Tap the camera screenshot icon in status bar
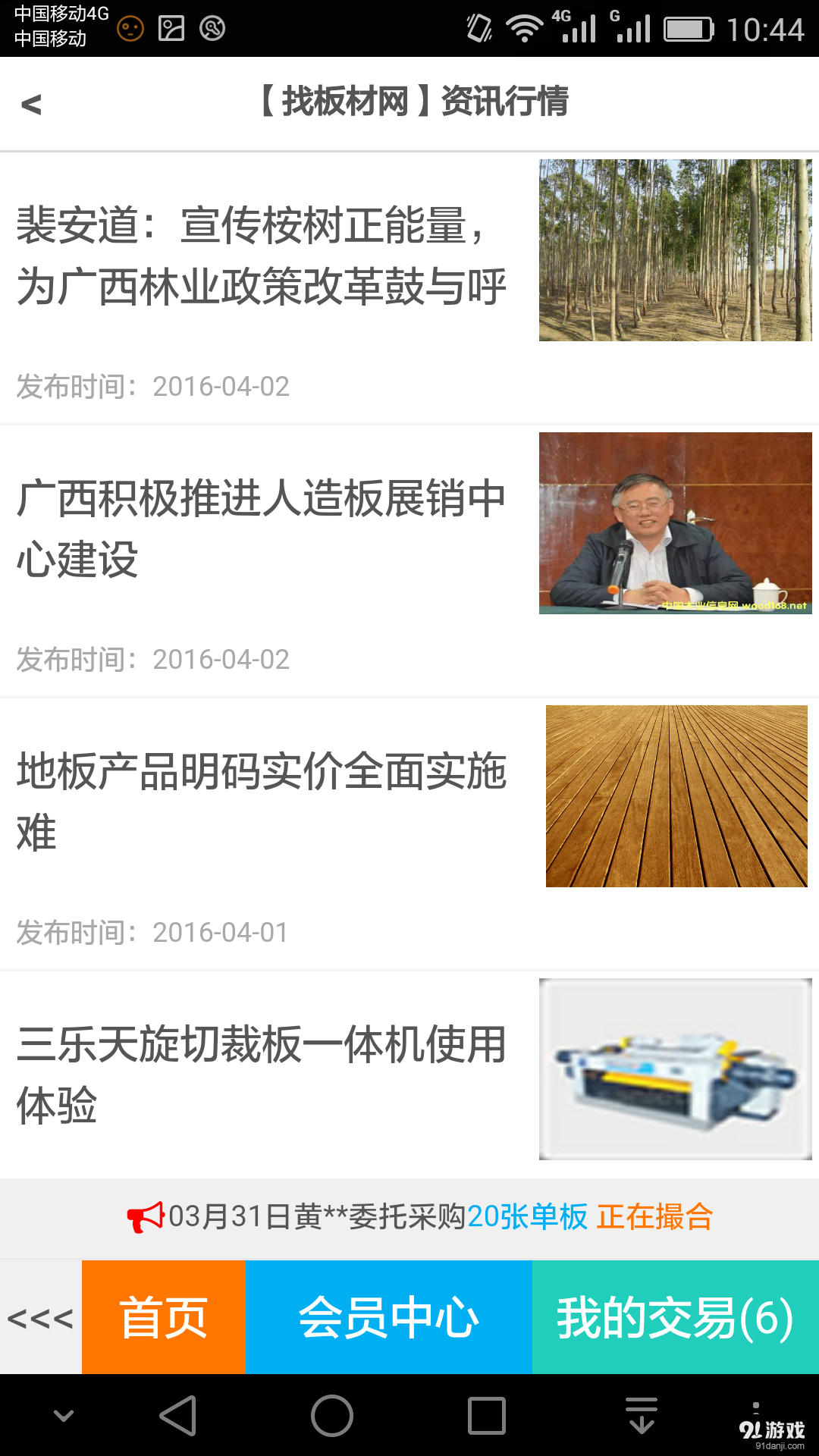This screenshot has width=819, height=1456. (x=171, y=27)
